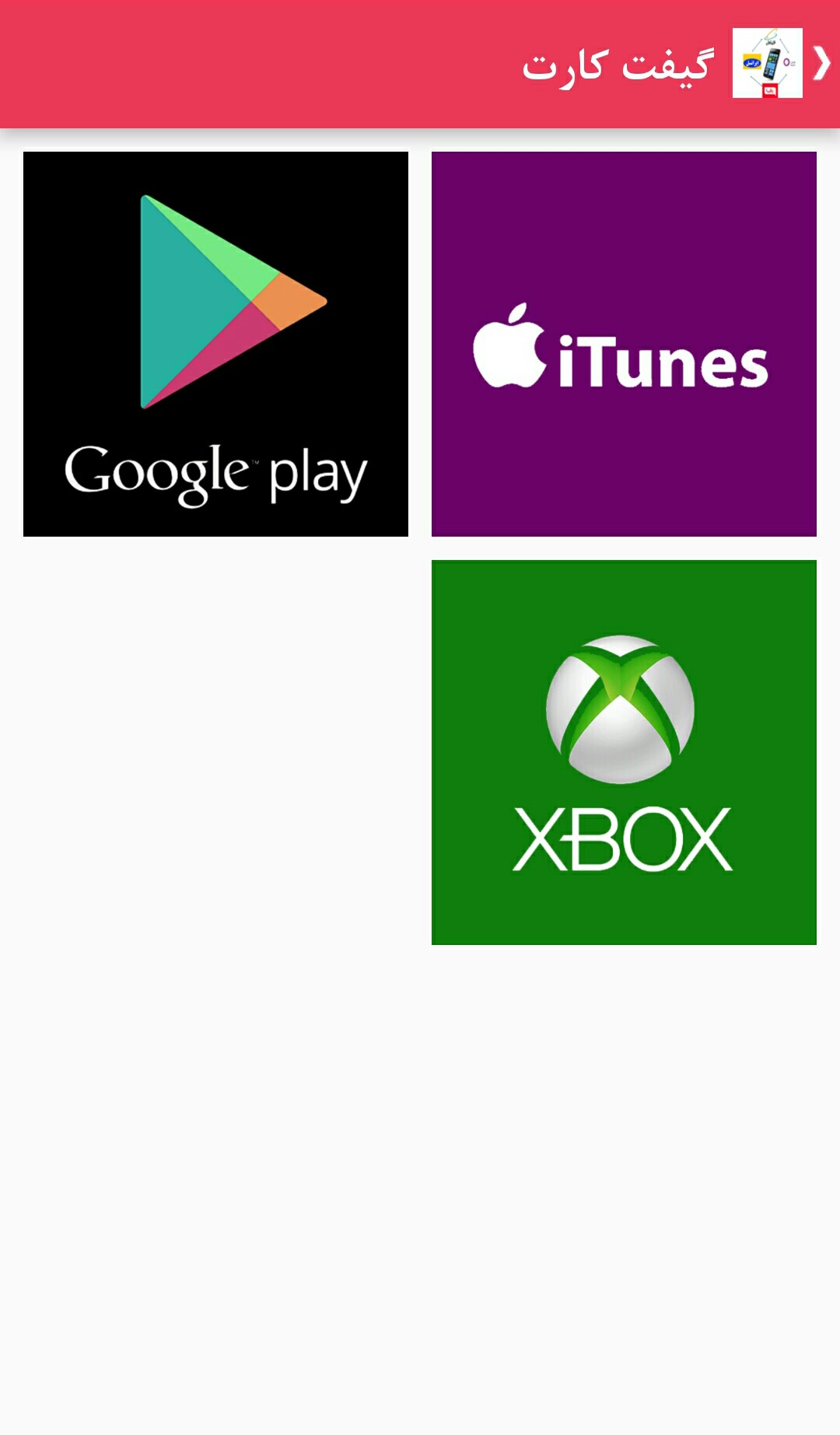
Task: Select the iTunes gift card tile
Action: pyautogui.click(x=624, y=344)
